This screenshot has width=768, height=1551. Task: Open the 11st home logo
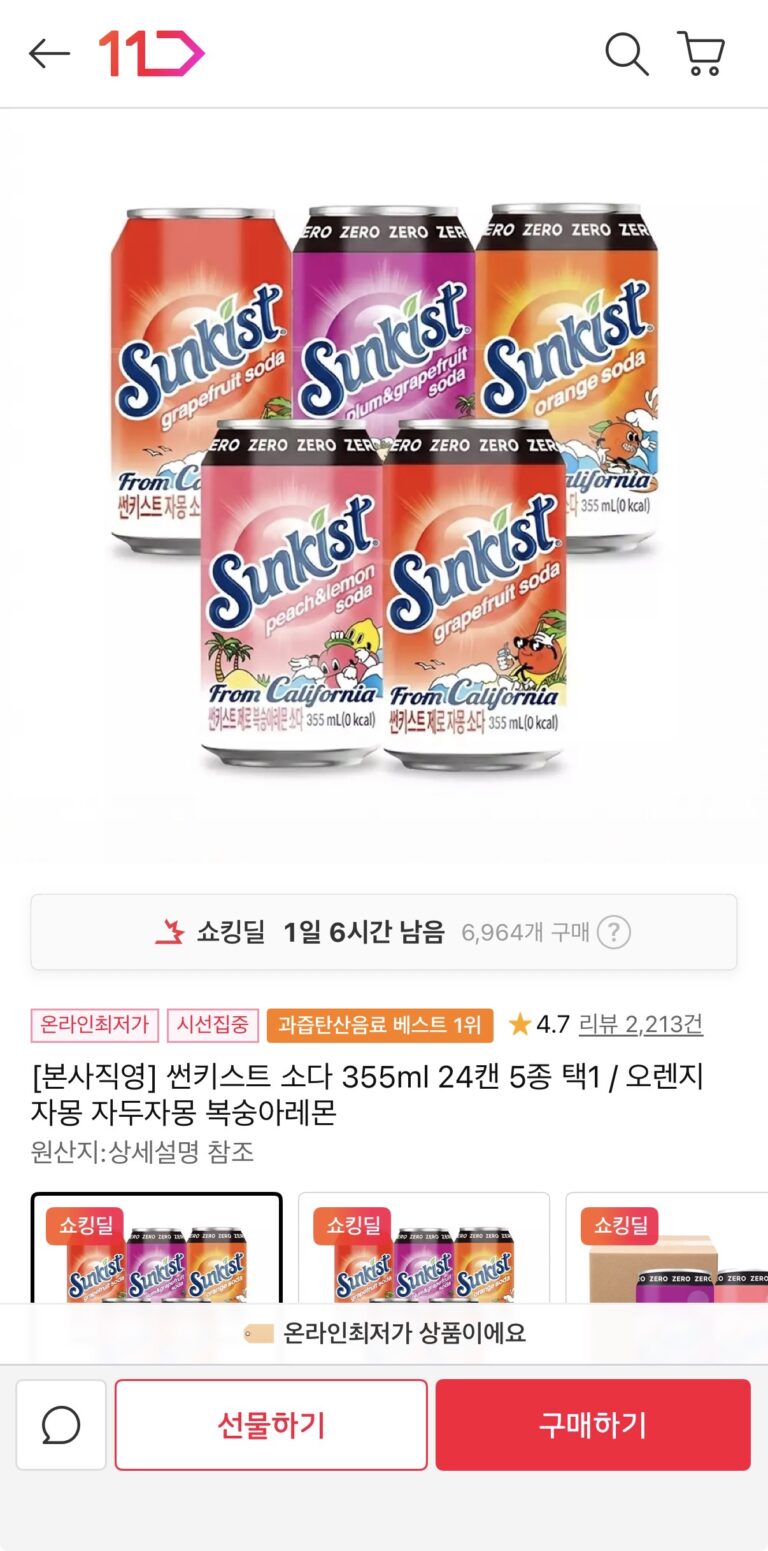coord(151,54)
